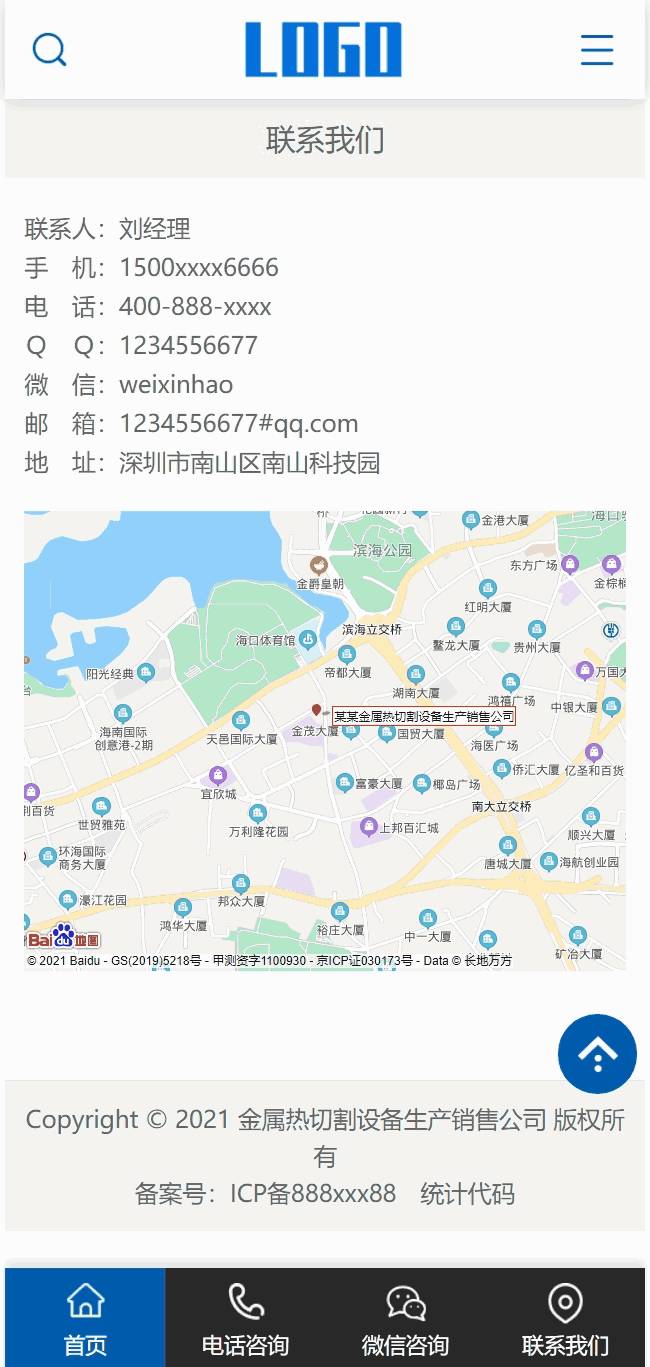
Task: Open the Baidu map logo link
Action: pyautogui.click(x=63, y=937)
